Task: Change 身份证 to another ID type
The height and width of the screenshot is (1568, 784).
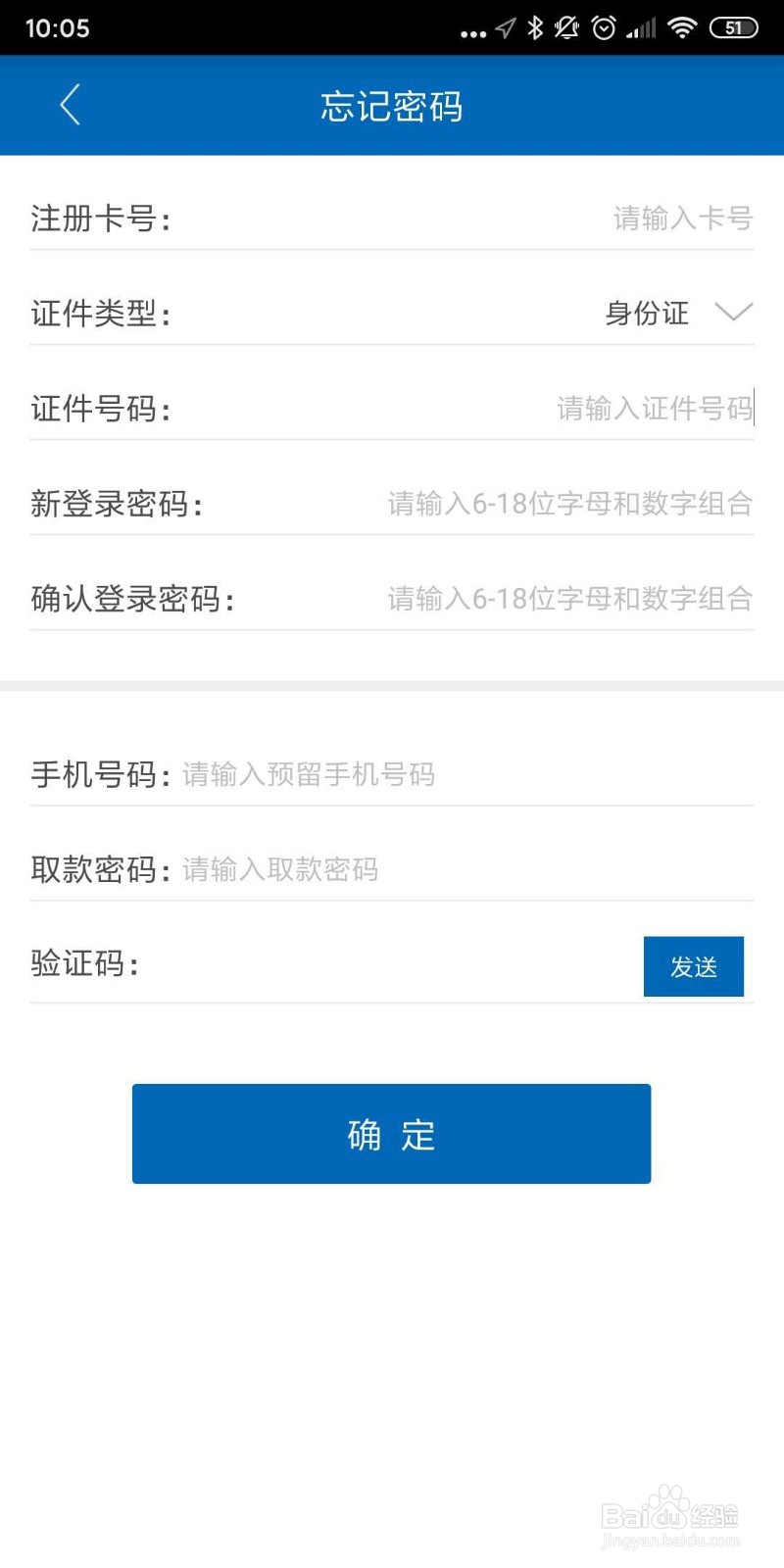Action: 647,314
